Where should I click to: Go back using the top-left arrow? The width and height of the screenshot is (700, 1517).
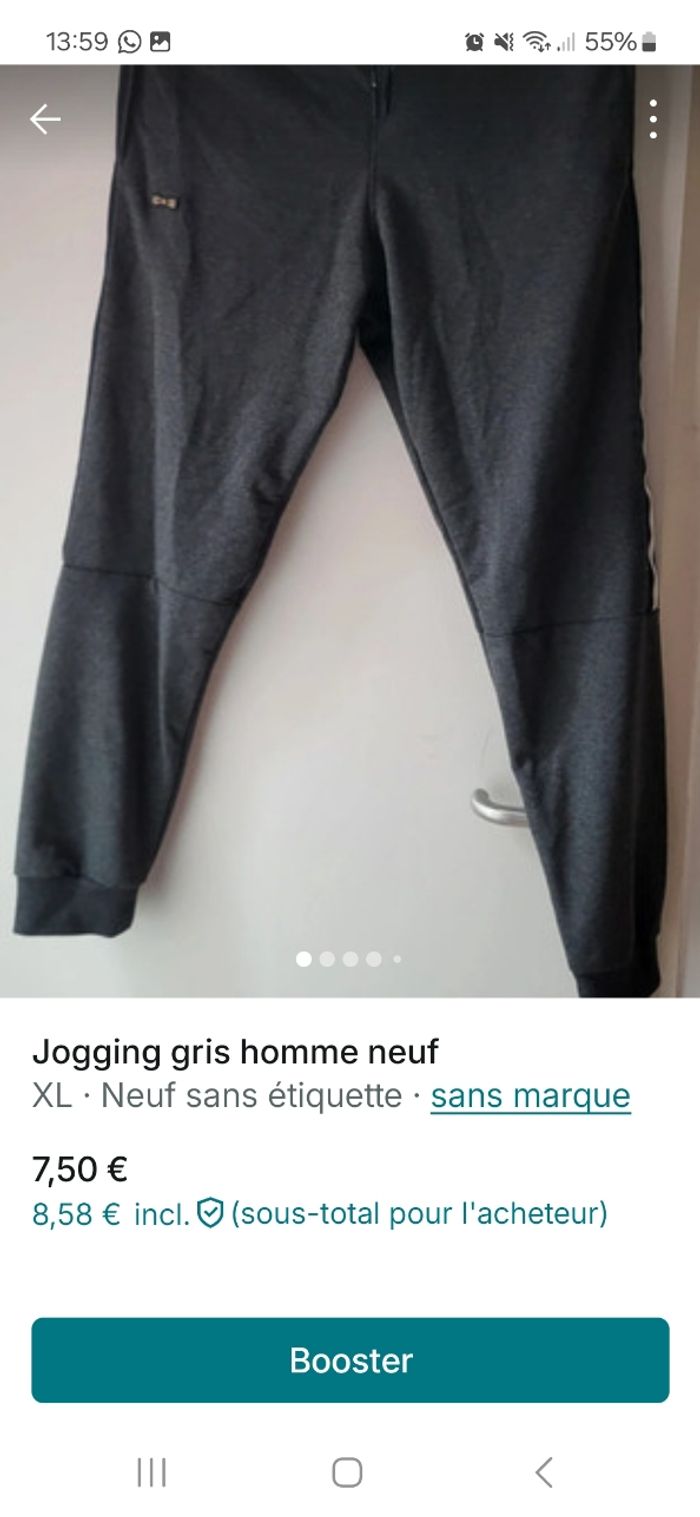45,120
